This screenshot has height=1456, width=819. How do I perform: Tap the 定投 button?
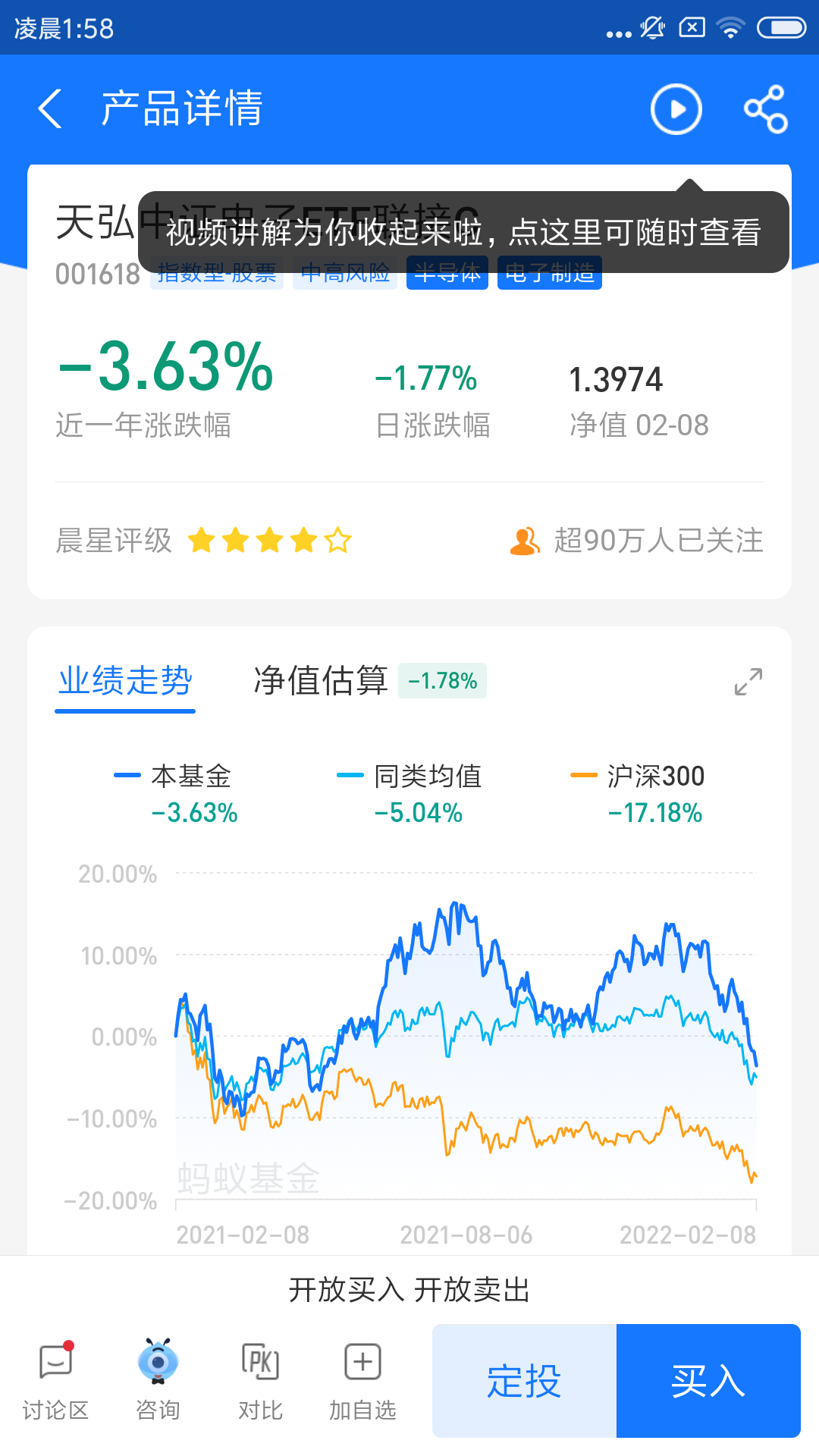pos(524,1381)
